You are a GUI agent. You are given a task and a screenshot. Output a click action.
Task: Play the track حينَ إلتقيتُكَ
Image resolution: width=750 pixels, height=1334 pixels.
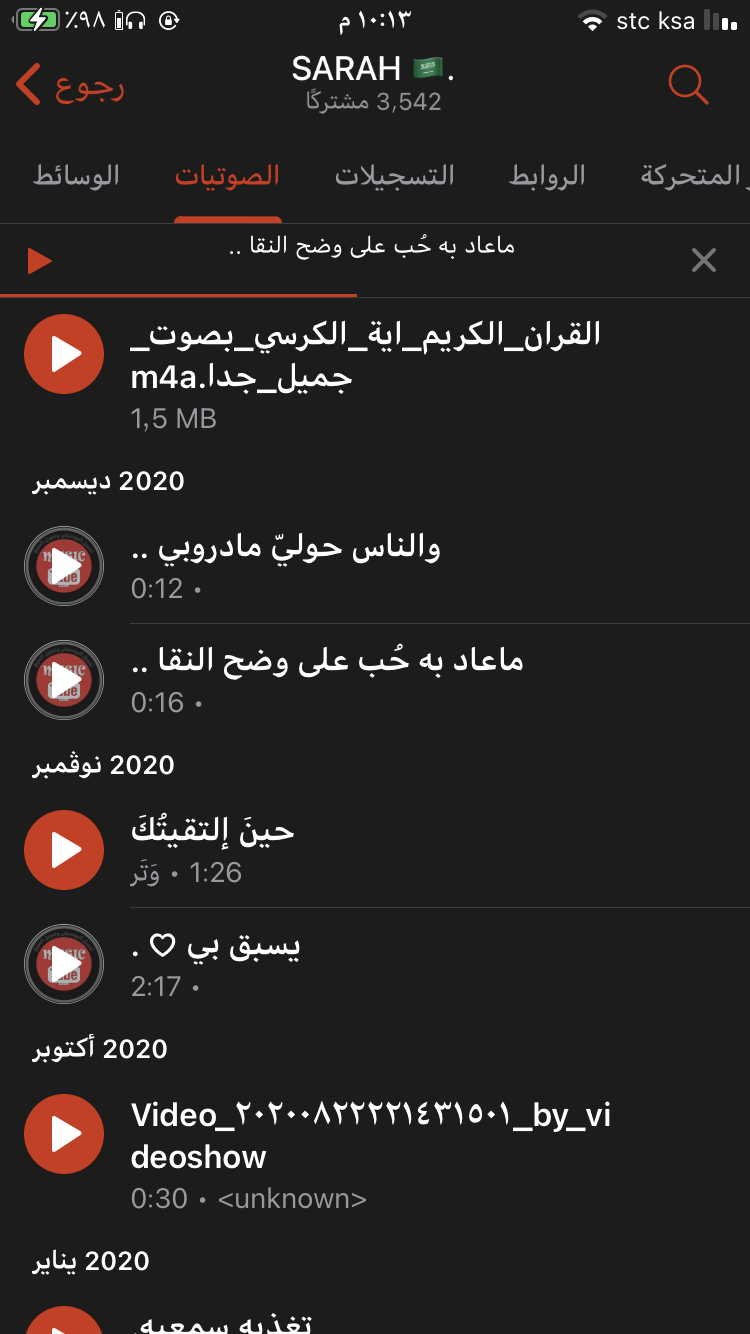64,850
